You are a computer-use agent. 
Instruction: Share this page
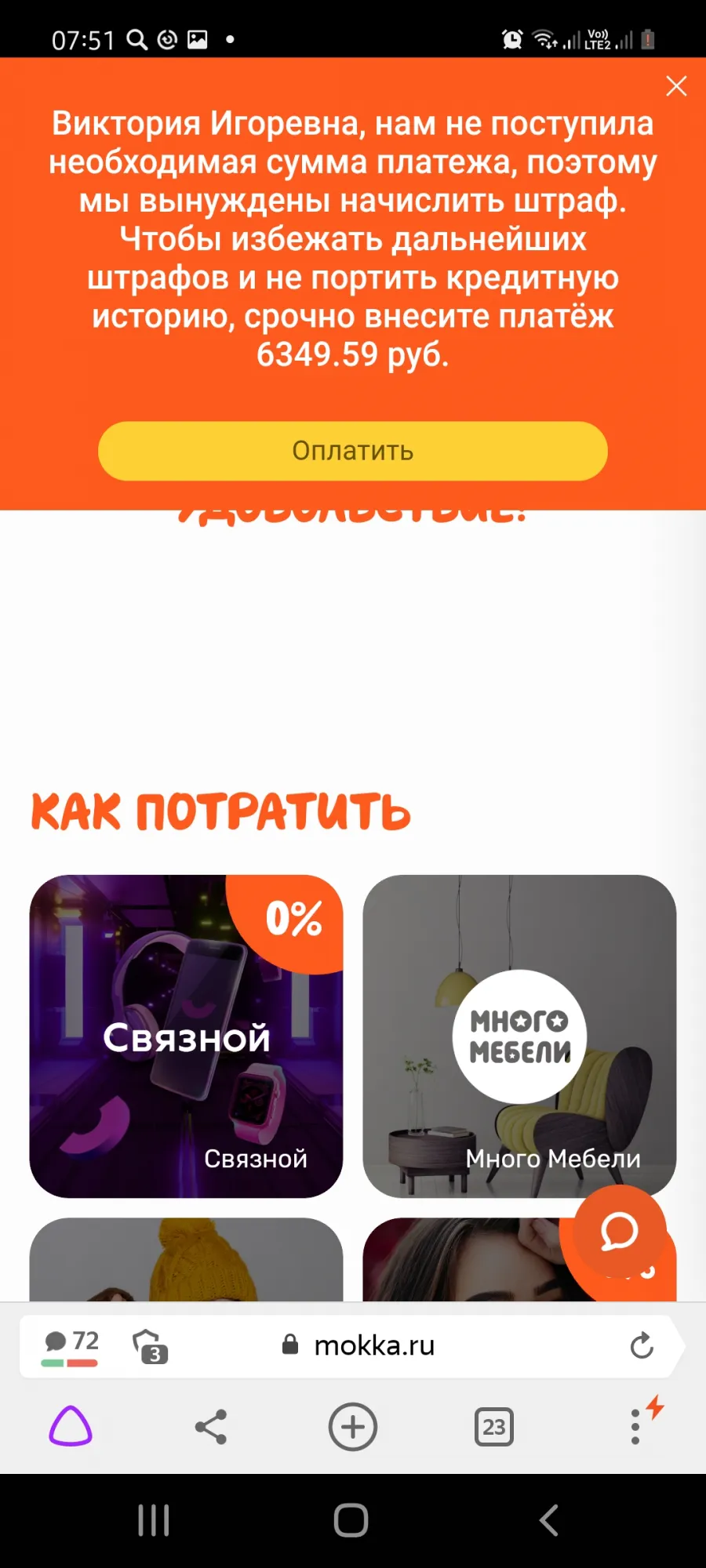211,1427
